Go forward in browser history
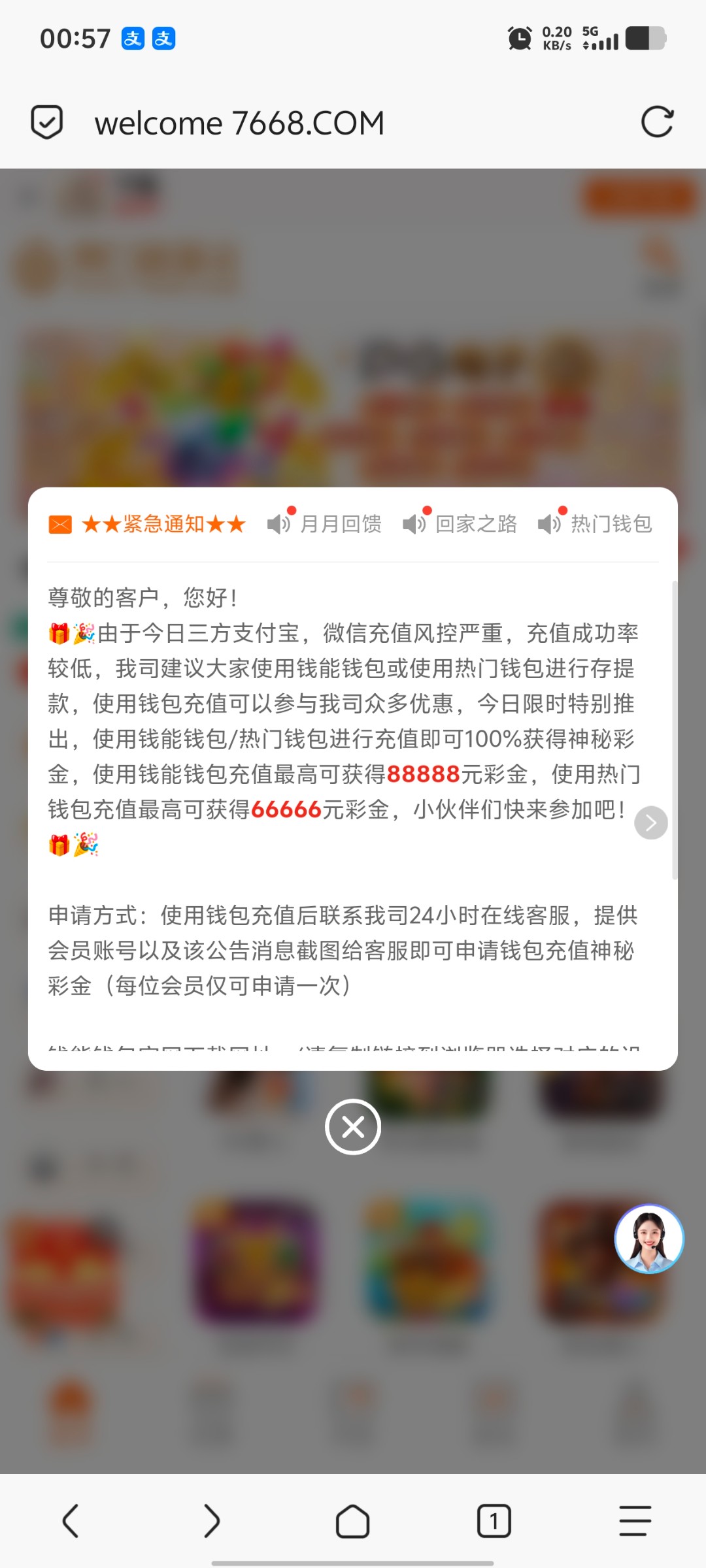Viewport: 706px width, 1568px height. click(x=211, y=1521)
